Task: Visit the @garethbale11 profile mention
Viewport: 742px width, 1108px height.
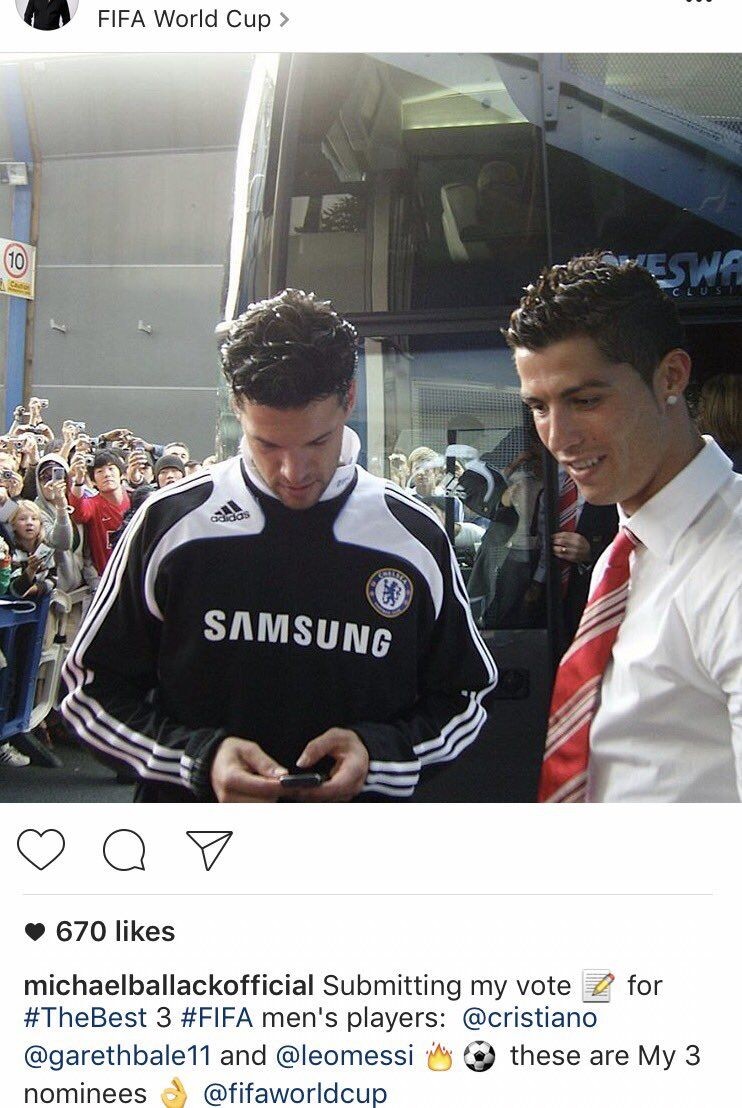Action: point(117,1056)
